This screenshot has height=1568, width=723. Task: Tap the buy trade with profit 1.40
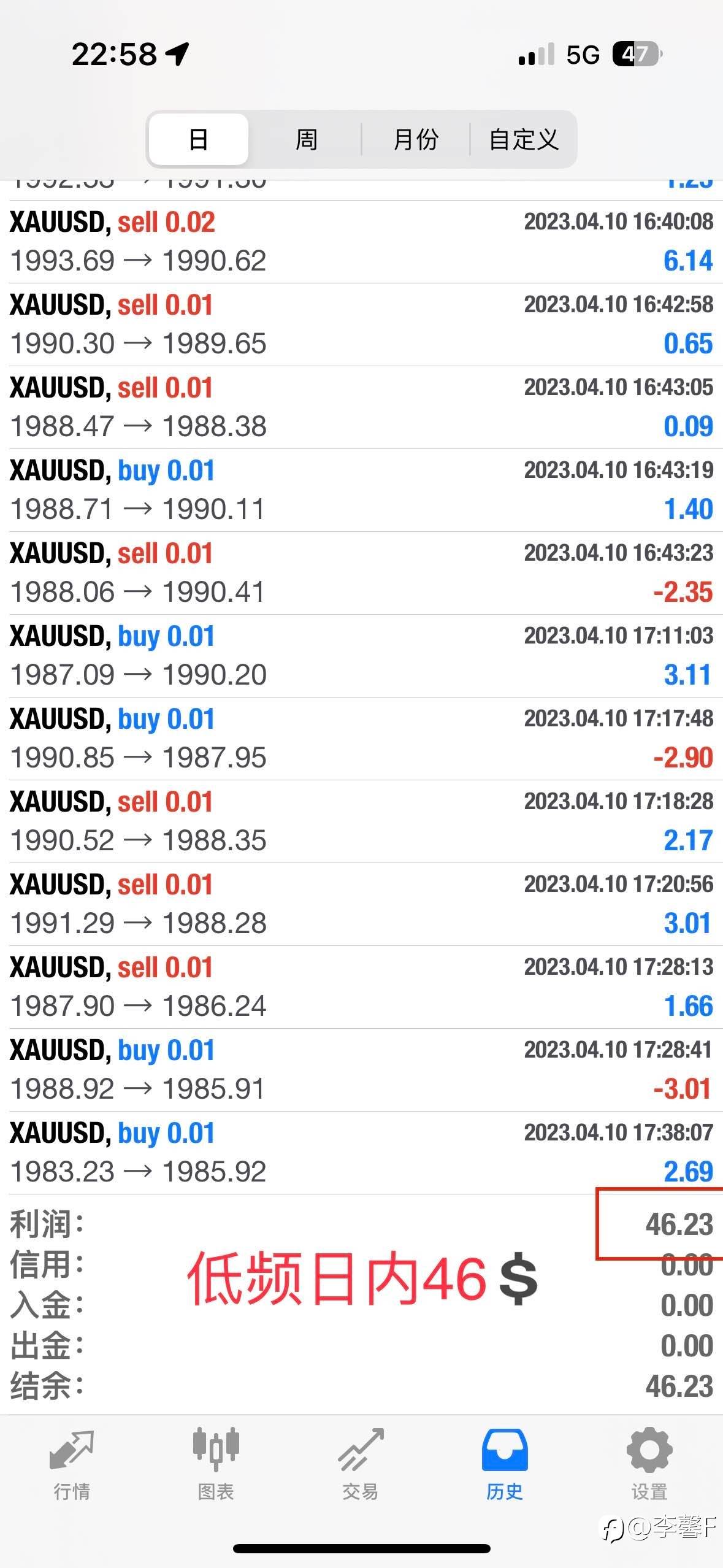[x=361, y=490]
